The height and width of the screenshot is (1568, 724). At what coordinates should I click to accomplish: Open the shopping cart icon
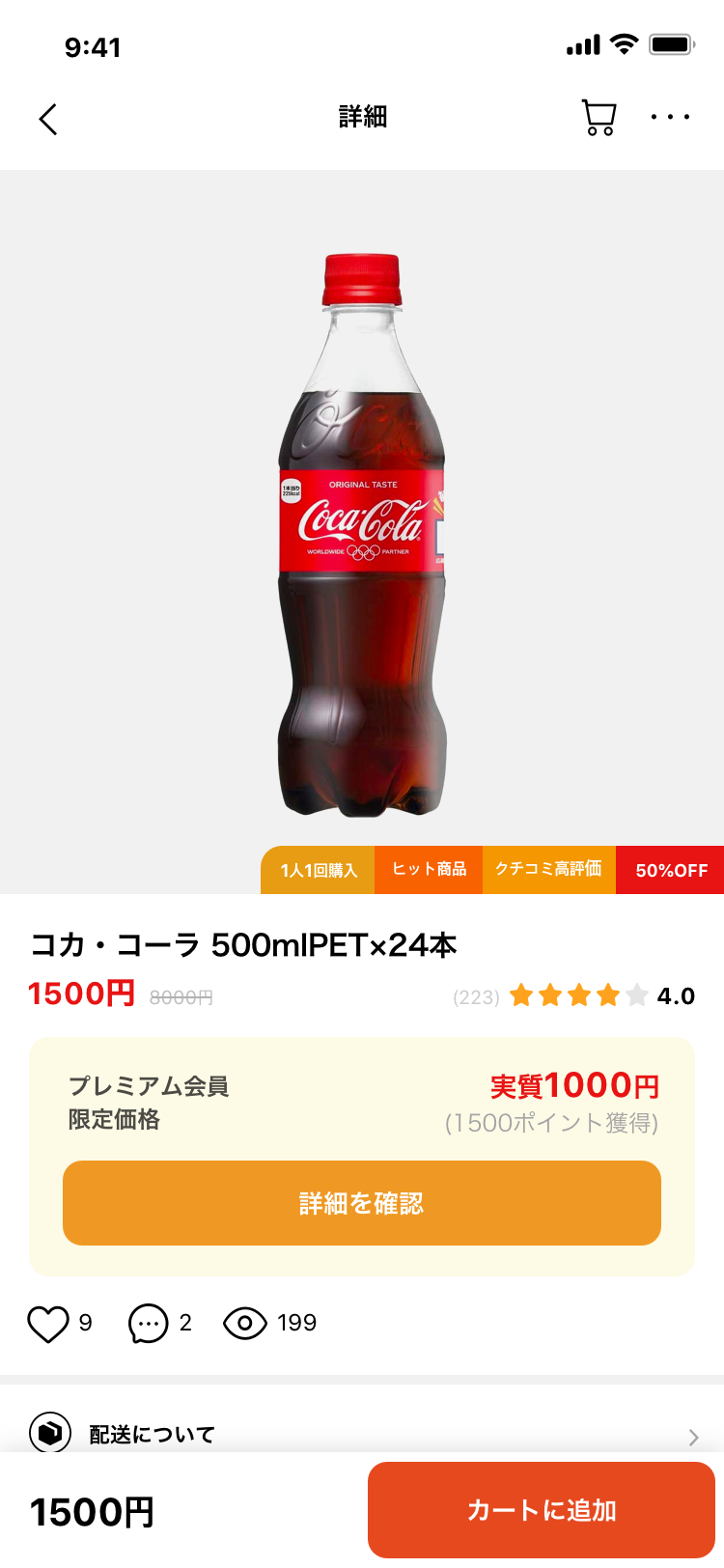click(599, 118)
